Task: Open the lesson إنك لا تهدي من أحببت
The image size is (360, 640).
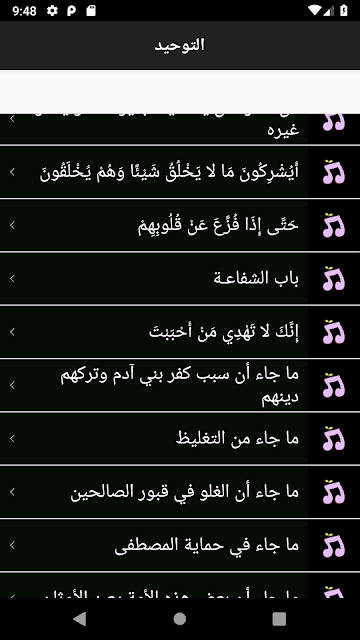Action: click(180, 332)
